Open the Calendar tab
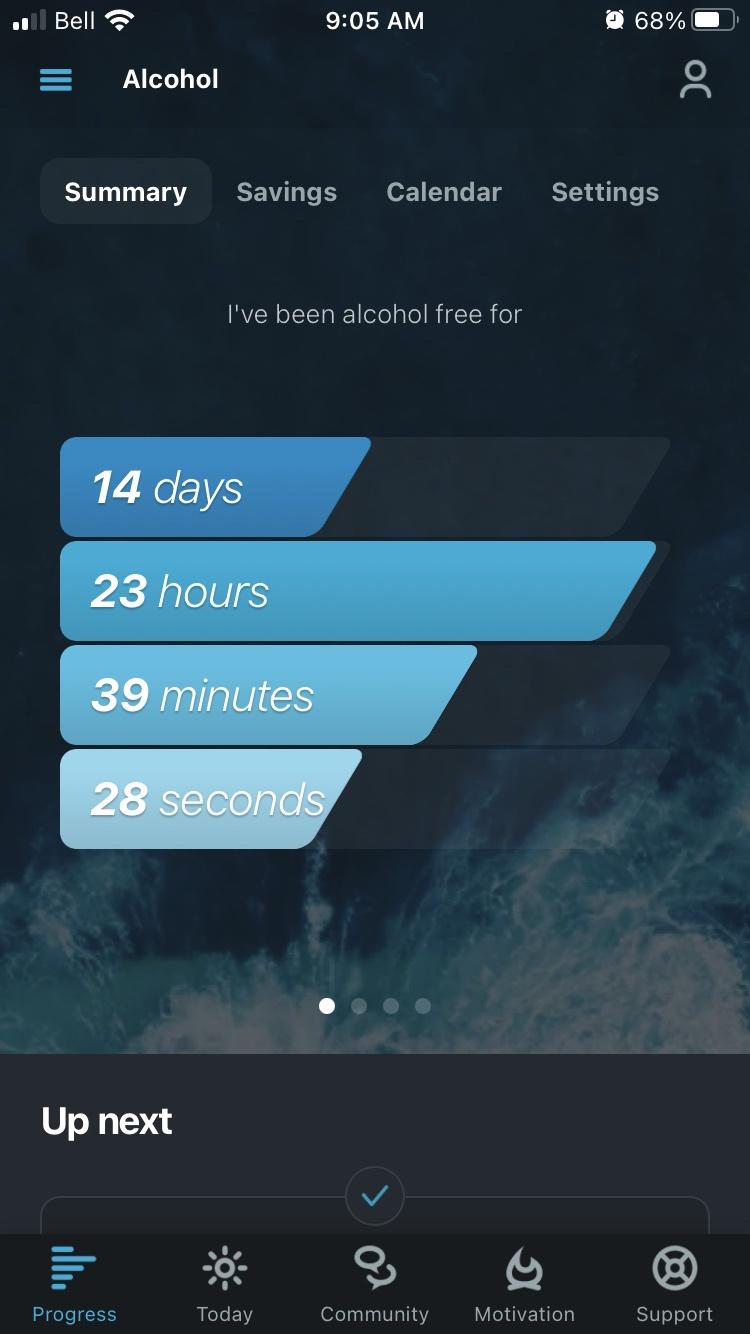 point(444,192)
